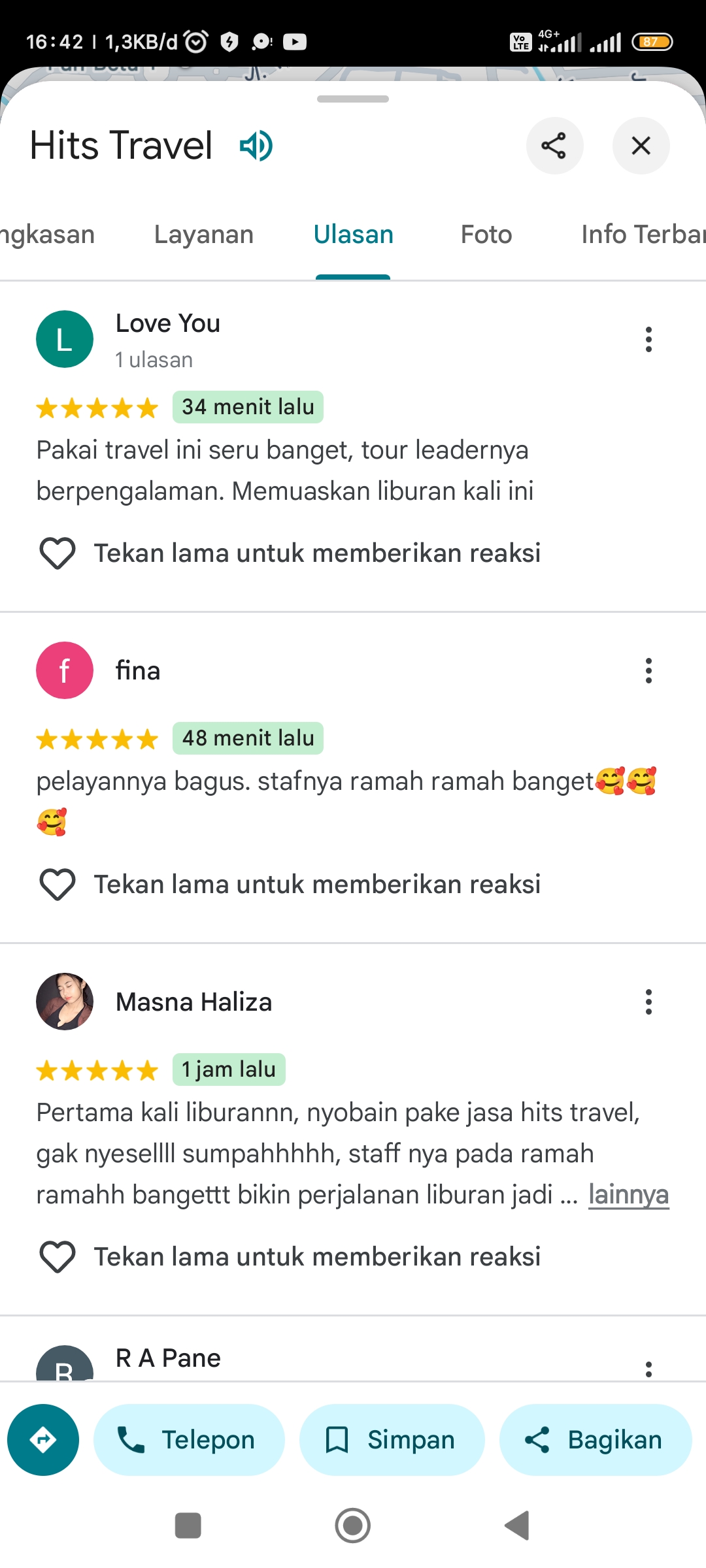Share Hits Travel via top share icon
The image size is (706, 1568).
[x=554, y=146]
